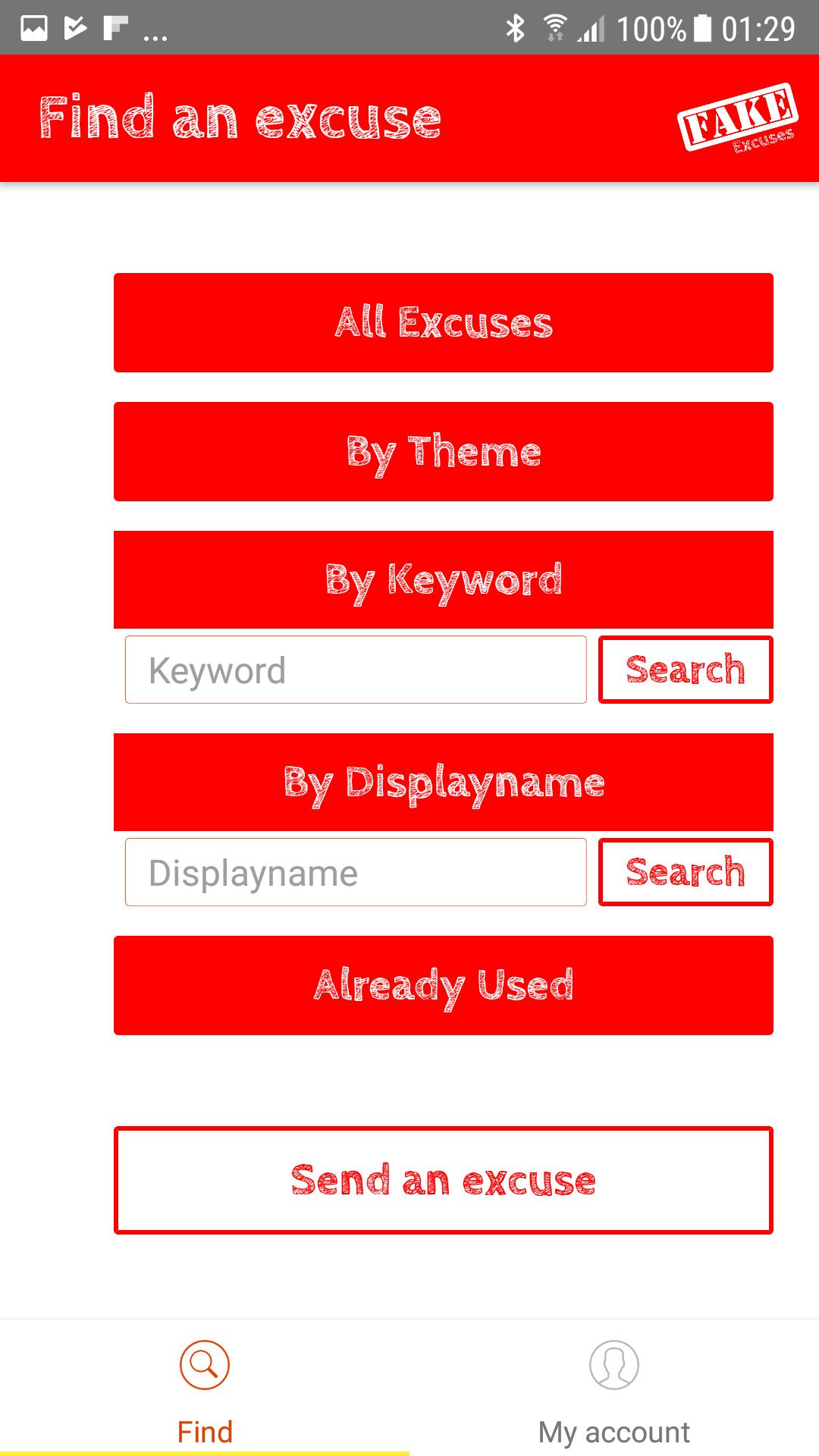Tap Search next to Displayname field

pyautogui.click(x=686, y=872)
